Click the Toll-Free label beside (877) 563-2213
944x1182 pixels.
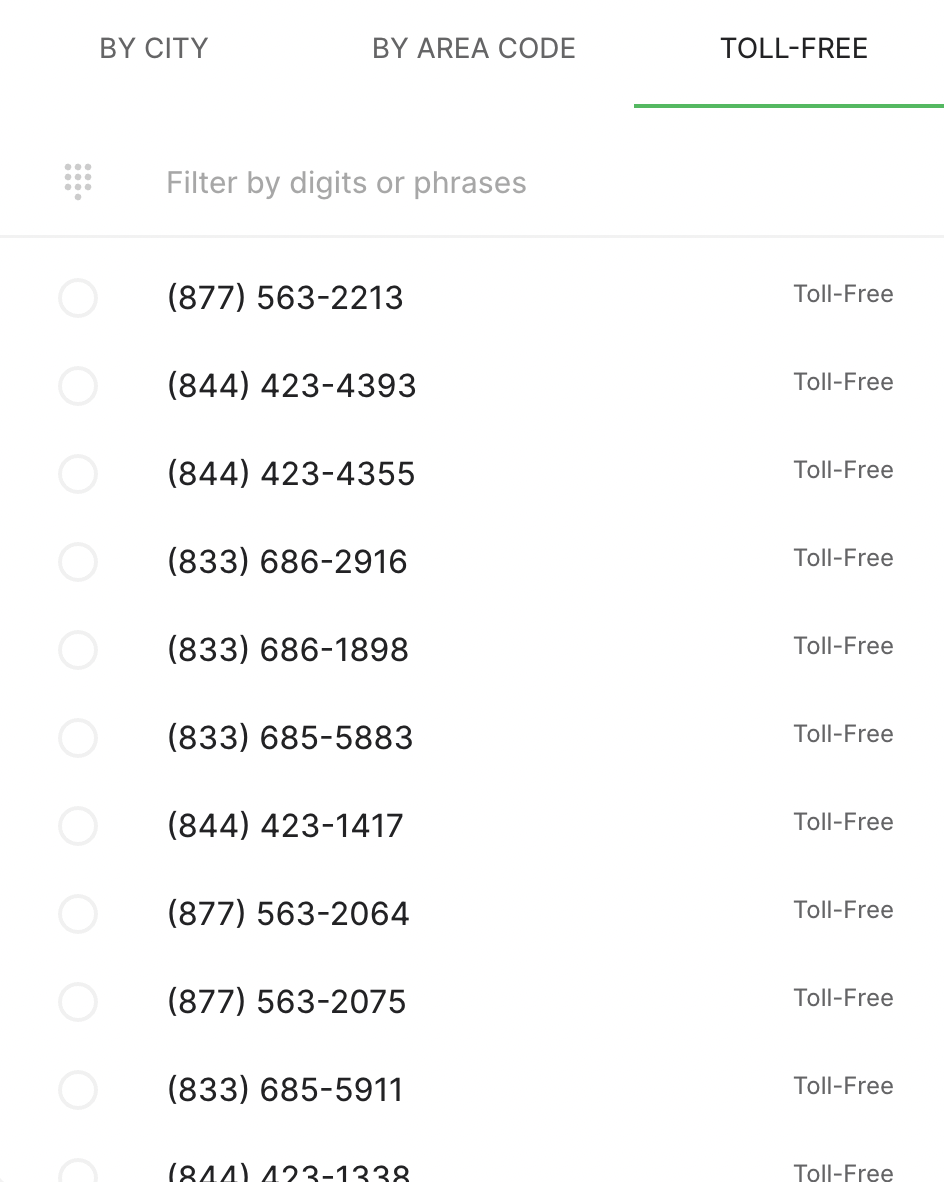click(843, 294)
